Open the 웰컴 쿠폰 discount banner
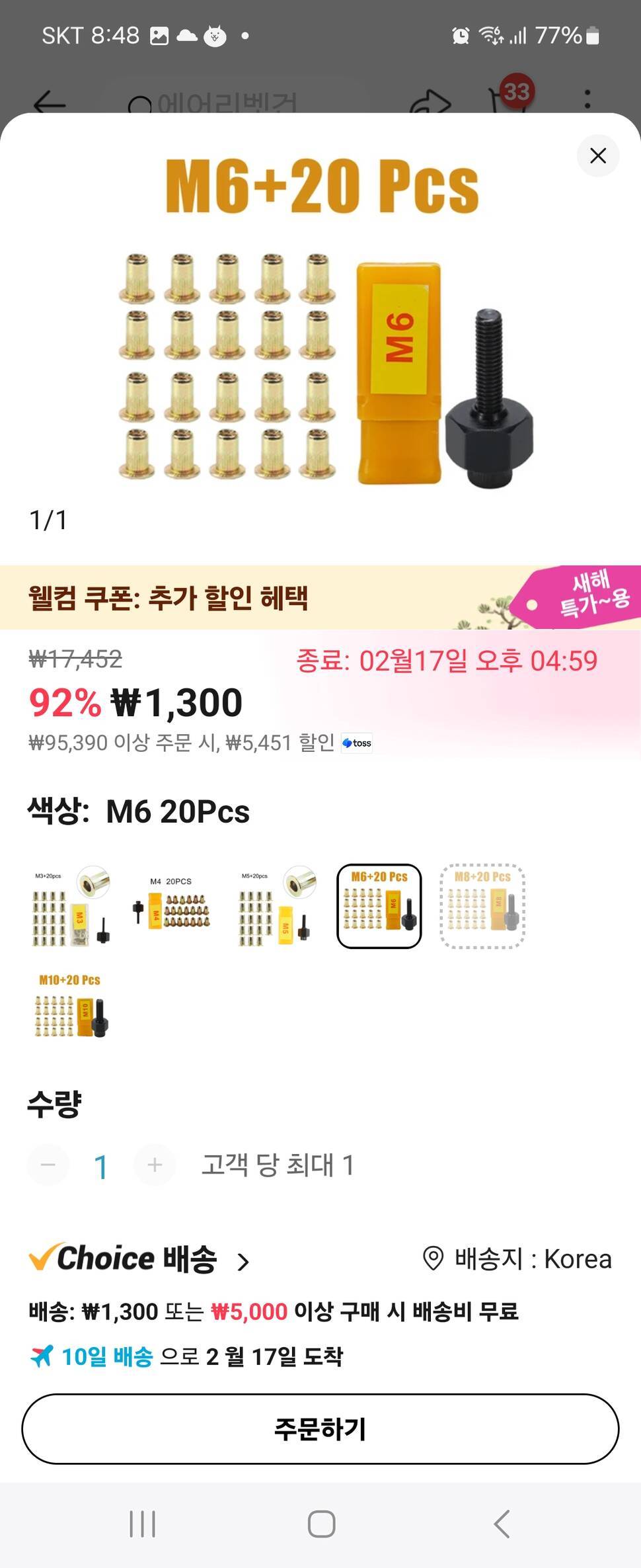Image resolution: width=641 pixels, height=1568 pixels. [x=320, y=597]
